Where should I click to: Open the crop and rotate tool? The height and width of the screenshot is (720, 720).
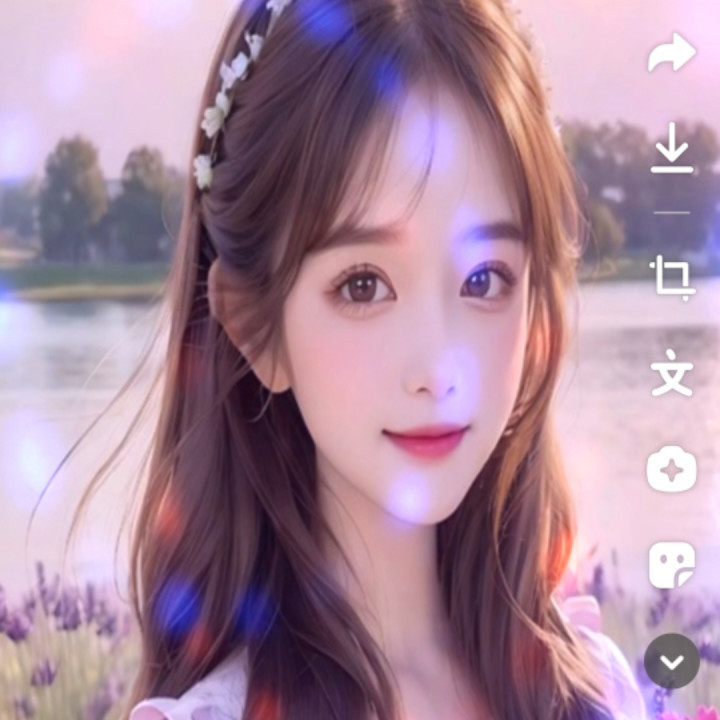(x=671, y=278)
